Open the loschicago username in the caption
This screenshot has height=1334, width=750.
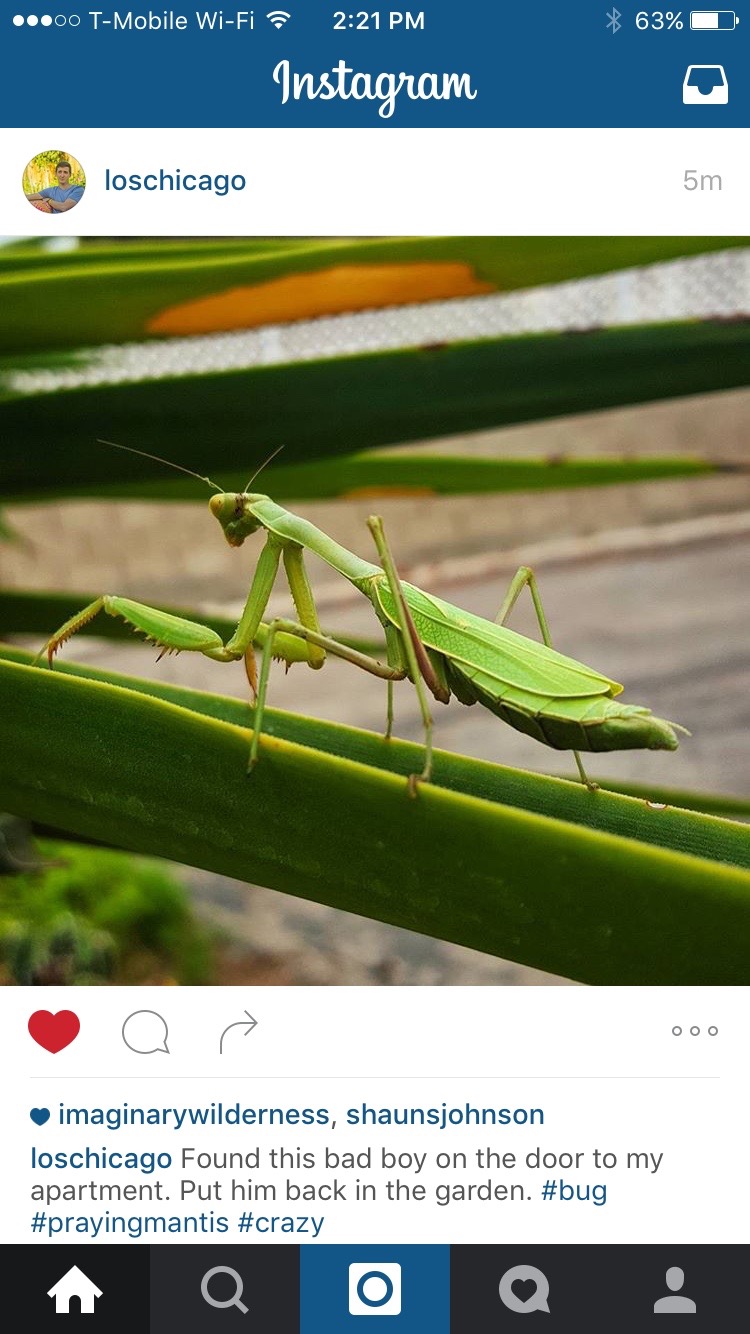pyautogui.click(x=101, y=1159)
